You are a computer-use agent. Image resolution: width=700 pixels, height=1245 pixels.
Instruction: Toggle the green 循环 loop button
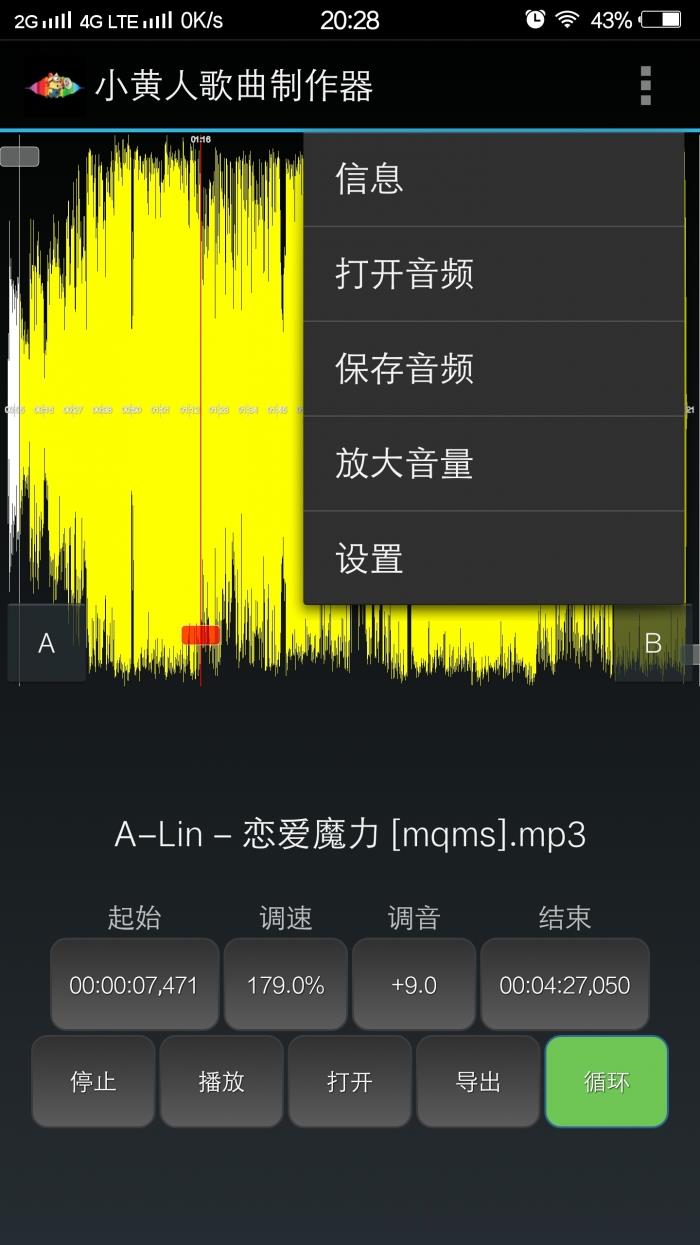click(x=606, y=1082)
